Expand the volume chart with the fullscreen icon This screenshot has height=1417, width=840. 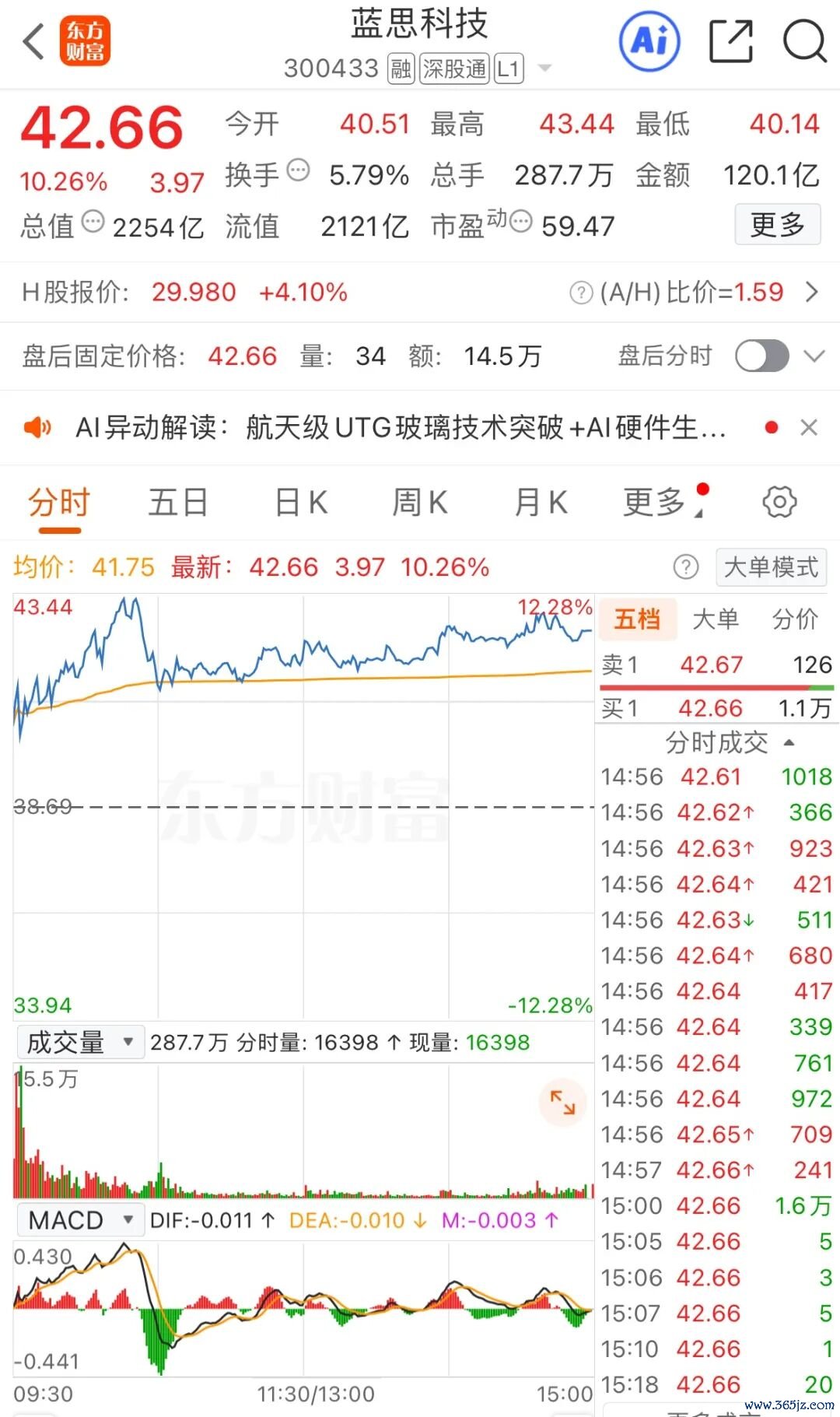click(562, 1103)
